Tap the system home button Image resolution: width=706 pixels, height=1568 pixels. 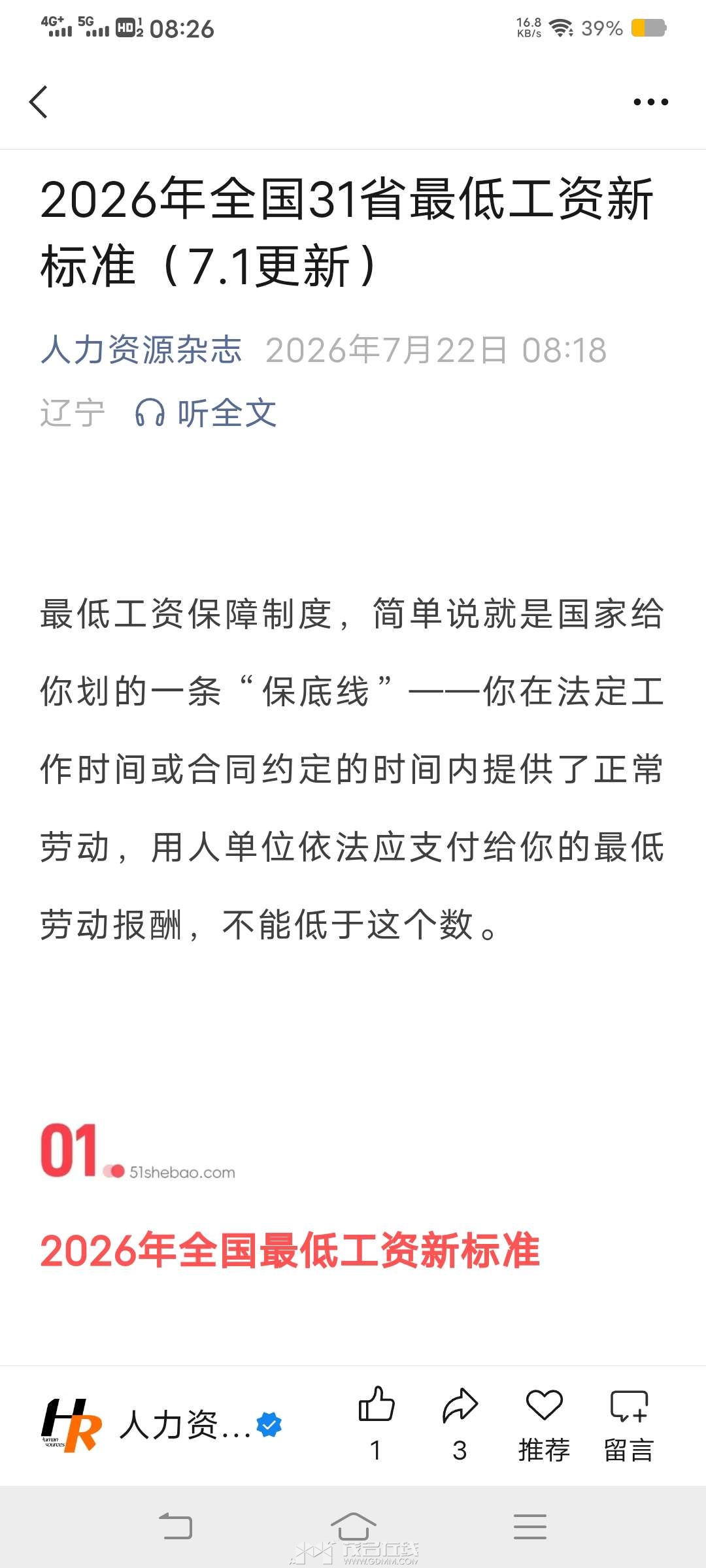click(x=353, y=1526)
